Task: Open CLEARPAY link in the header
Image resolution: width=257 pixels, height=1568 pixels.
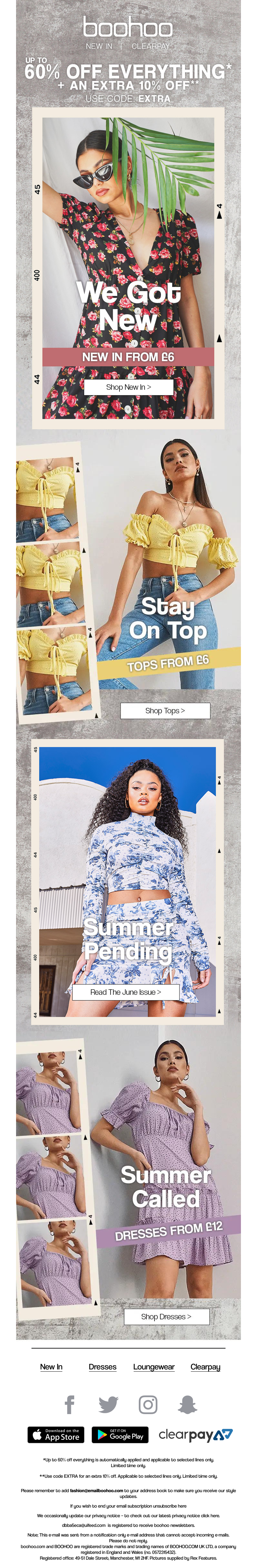Action: click(x=150, y=46)
